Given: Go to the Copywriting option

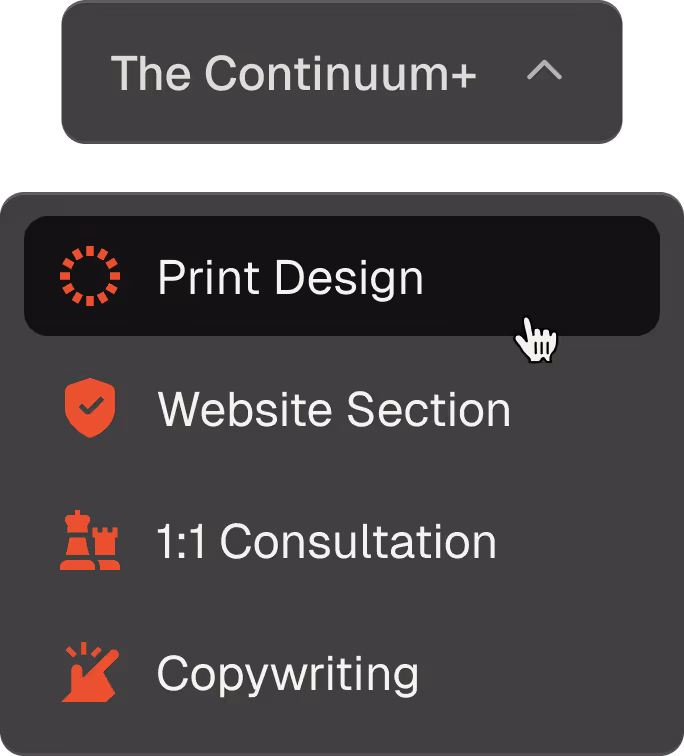Looking at the screenshot, I should tap(287, 674).
